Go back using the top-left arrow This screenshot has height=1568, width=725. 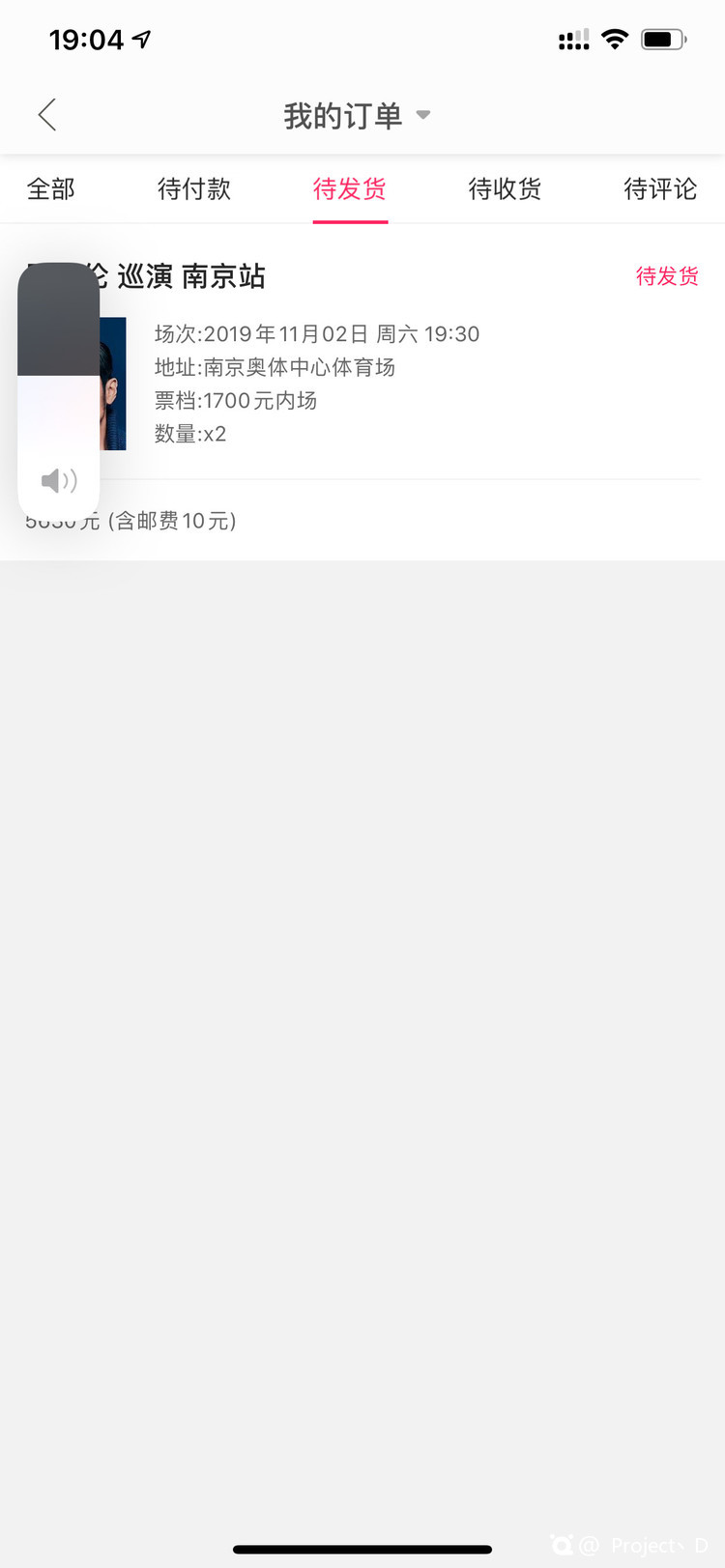tap(46, 115)
